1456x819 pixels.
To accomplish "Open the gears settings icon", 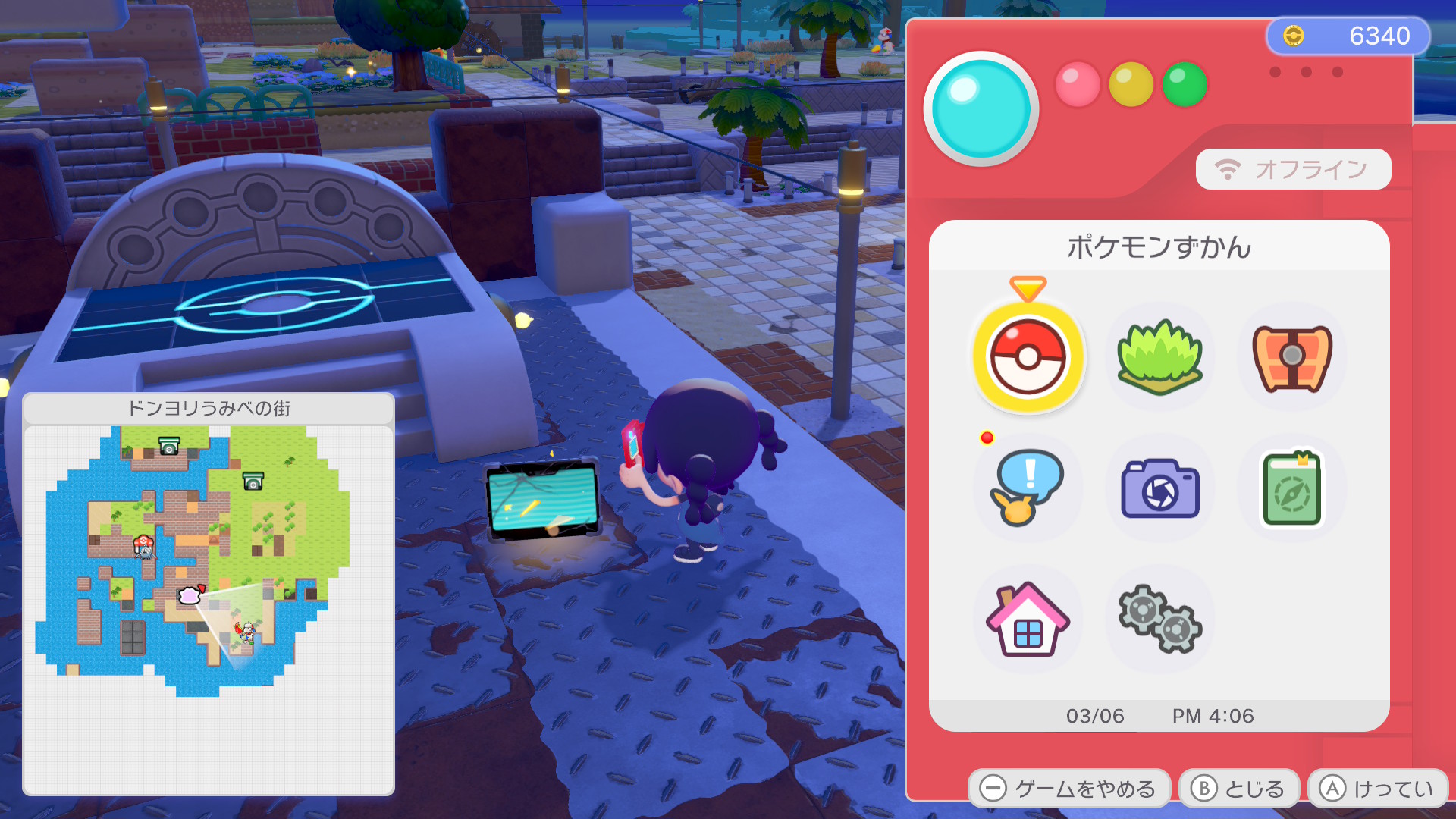I will tap(1159, 620).
